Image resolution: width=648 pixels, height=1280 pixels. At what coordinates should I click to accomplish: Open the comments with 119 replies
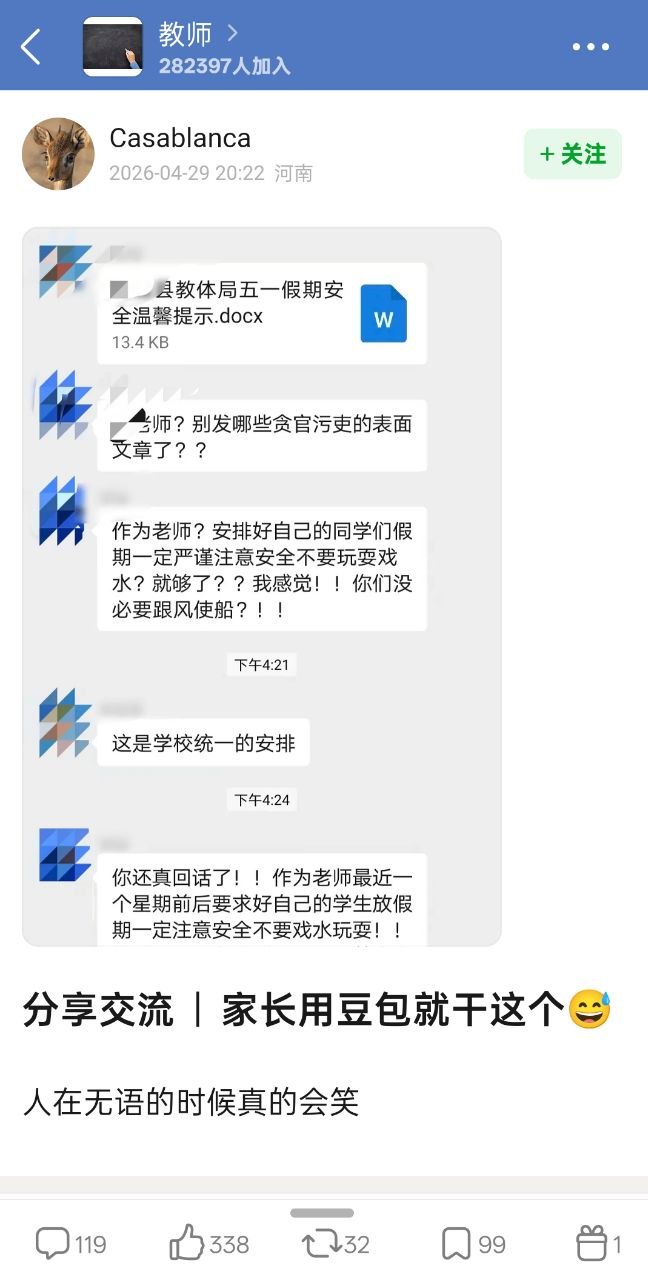(71, 1244)
